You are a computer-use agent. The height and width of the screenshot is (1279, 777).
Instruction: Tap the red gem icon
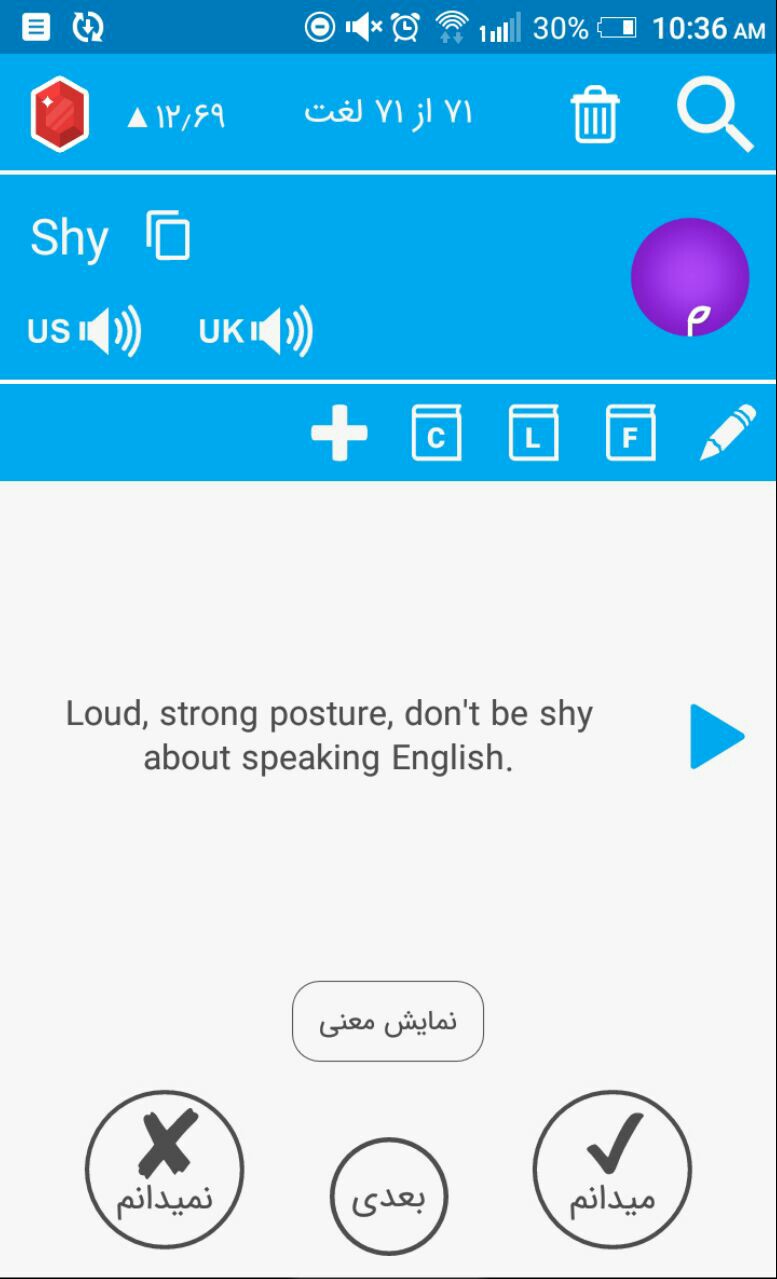[x=60, y=114]
